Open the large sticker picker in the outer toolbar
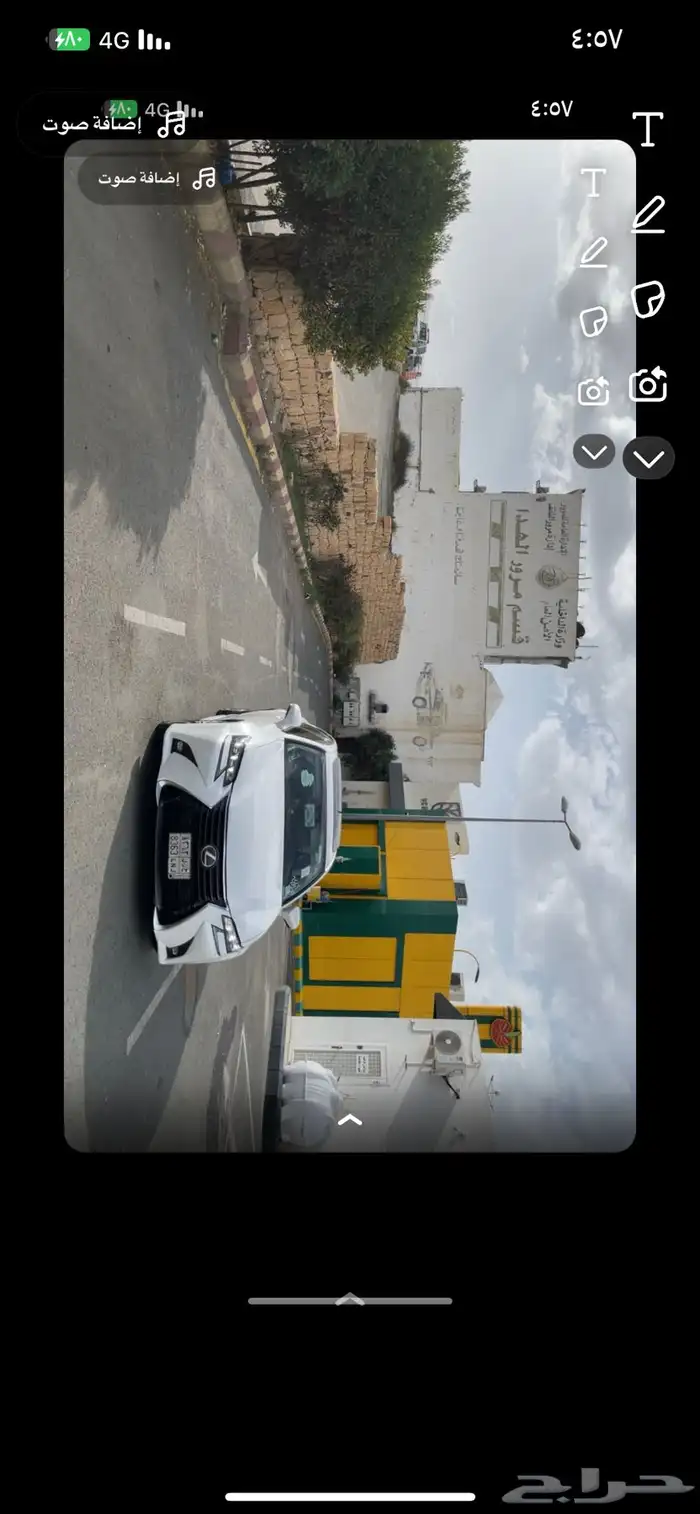Screen dimensions: 700x1514 coord(648,299)
